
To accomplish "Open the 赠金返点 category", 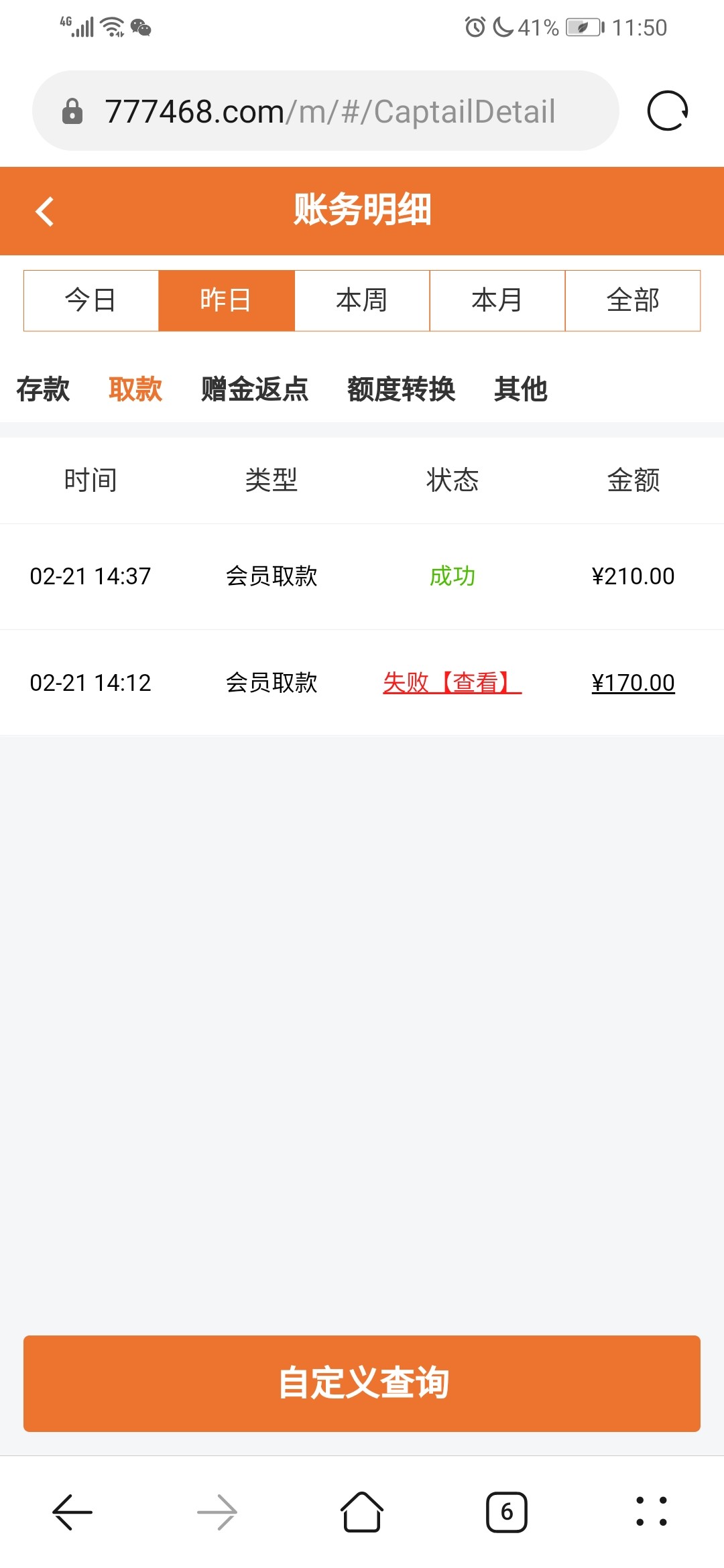I will click(x=255, y=389).
